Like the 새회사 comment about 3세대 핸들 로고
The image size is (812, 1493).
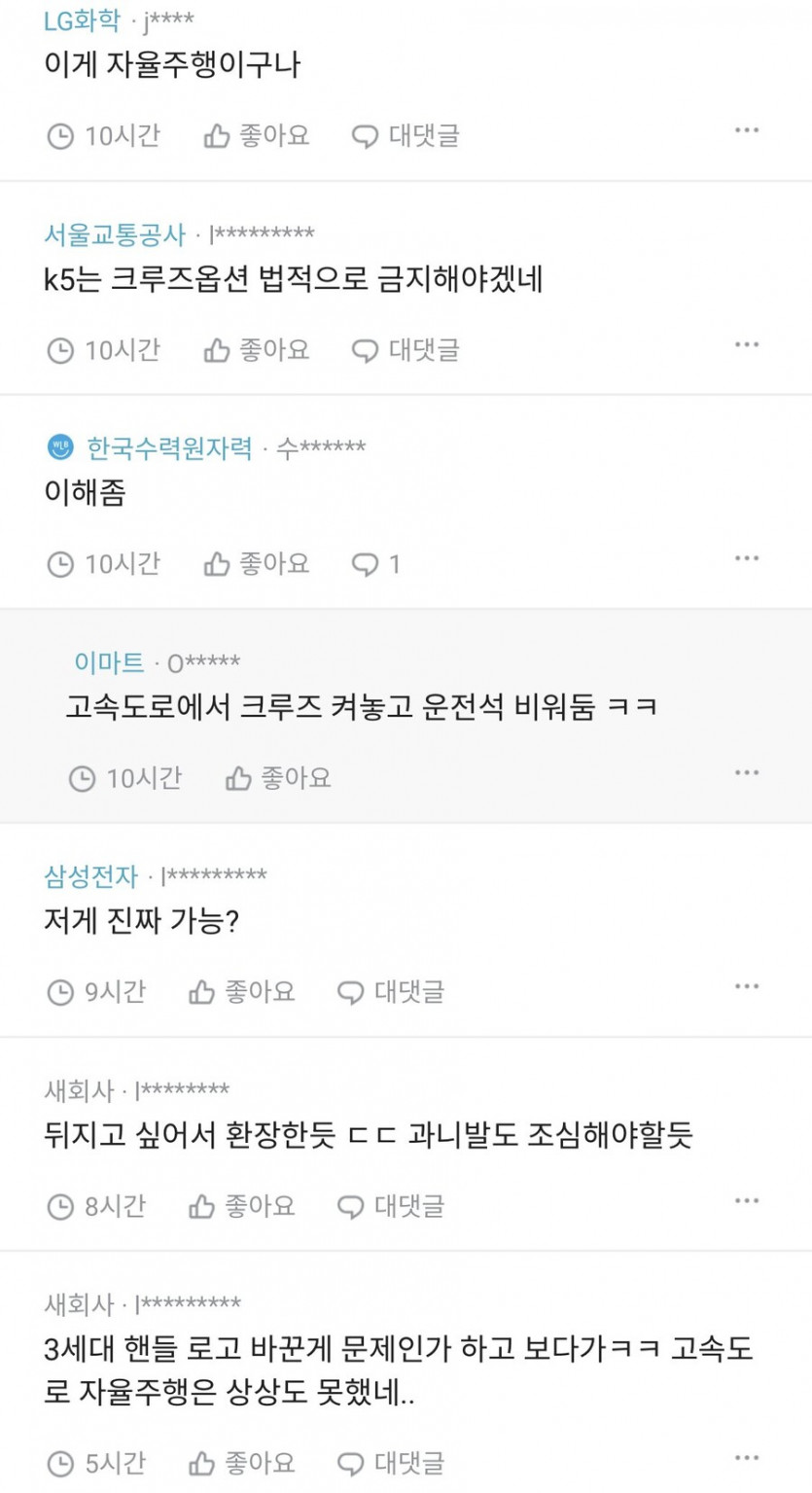242,1462
